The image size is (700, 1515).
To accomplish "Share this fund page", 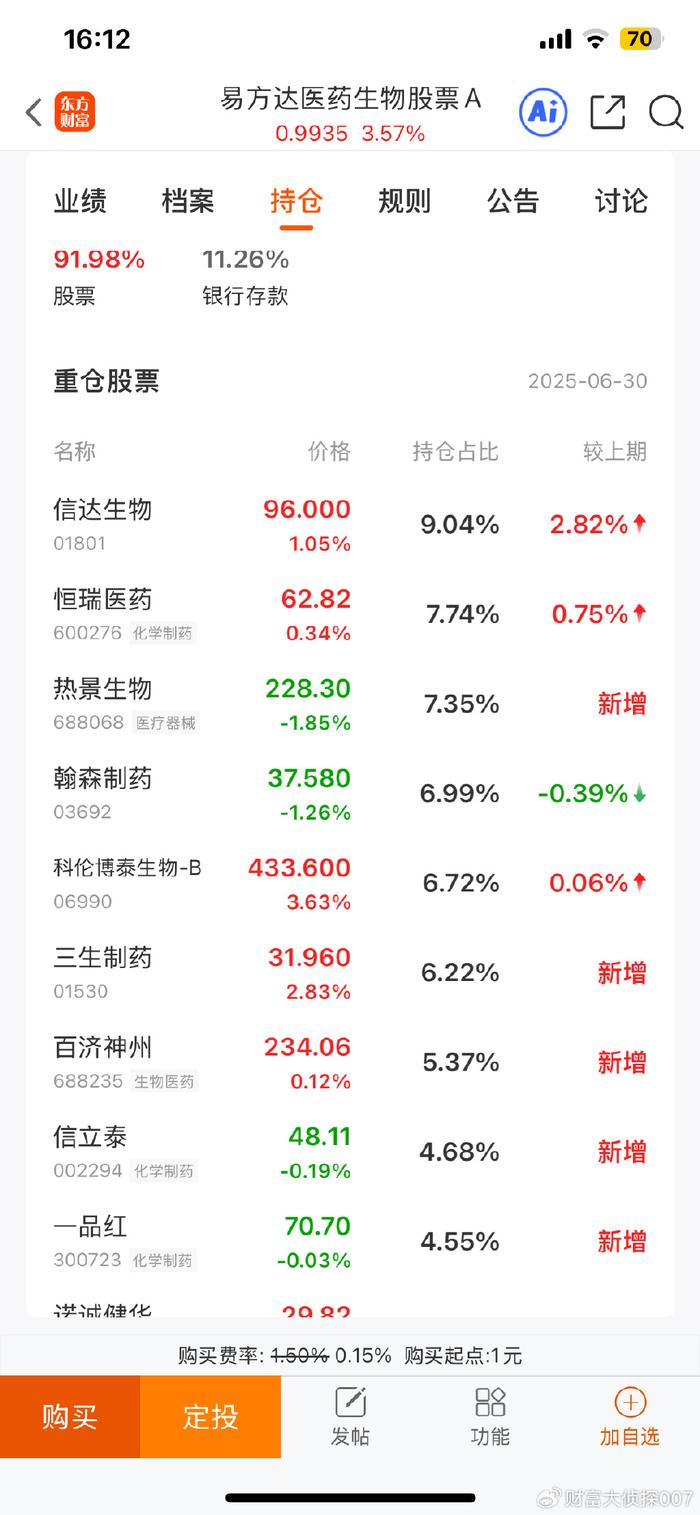I will pos(607,112).
